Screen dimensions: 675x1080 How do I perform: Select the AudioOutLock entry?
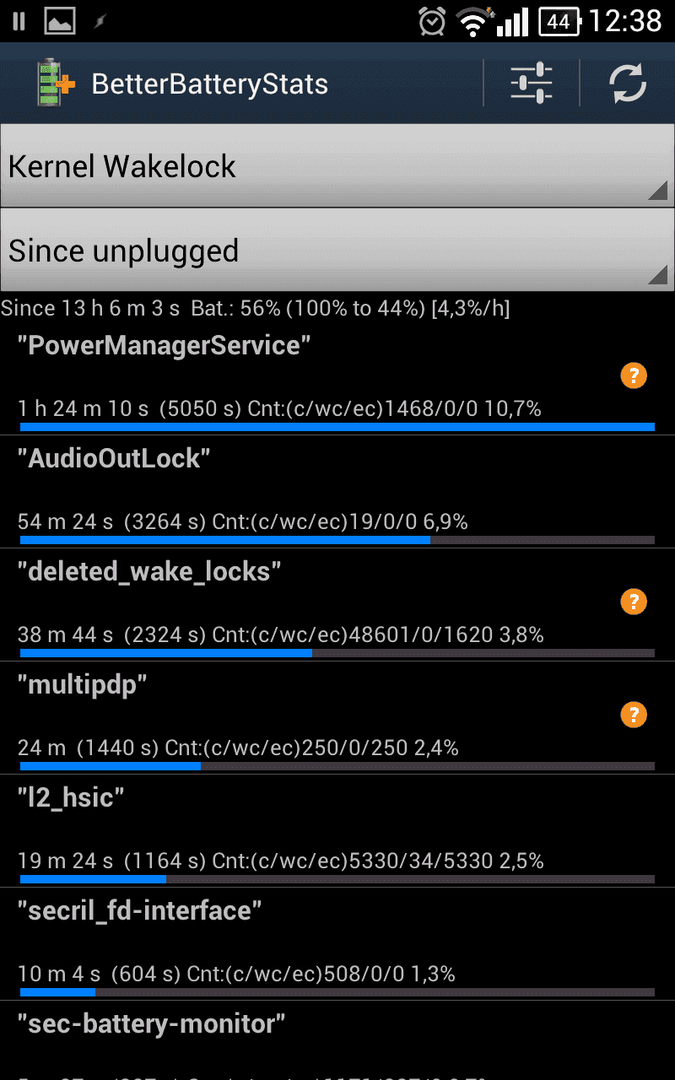338,492
